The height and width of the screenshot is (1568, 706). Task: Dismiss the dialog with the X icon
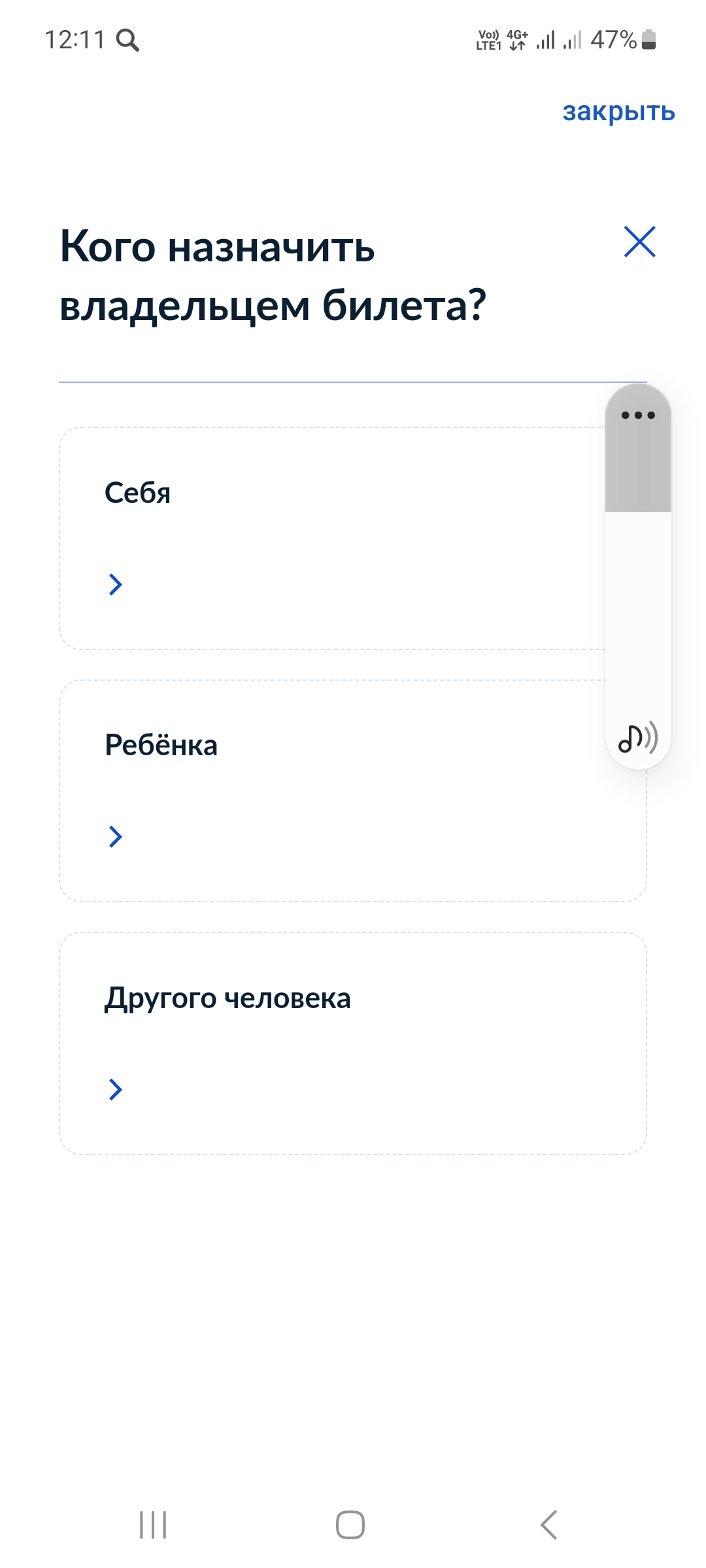coord(639,242)
